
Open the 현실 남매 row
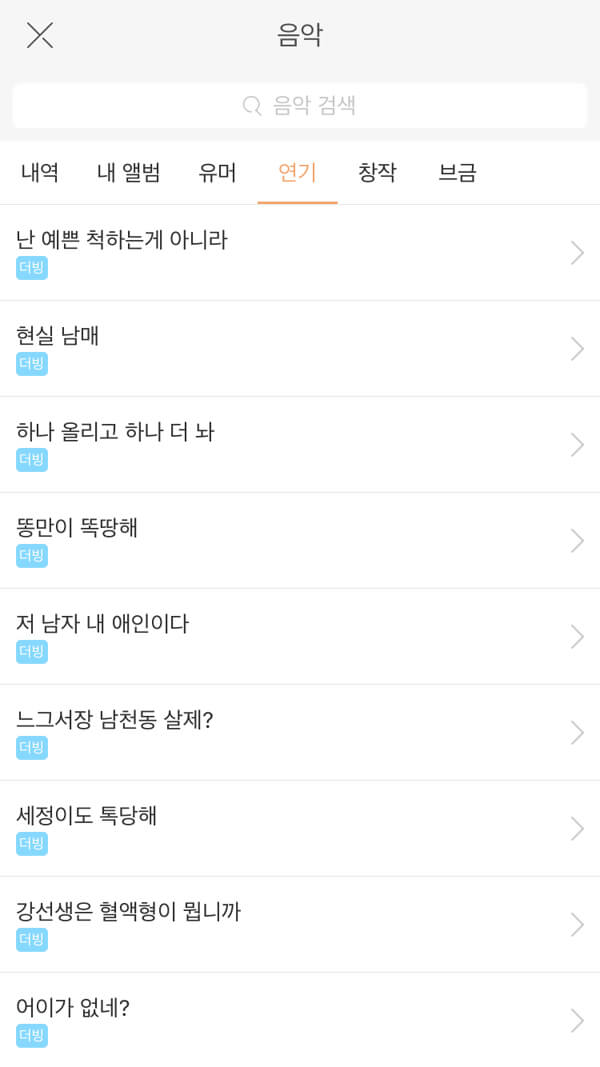pos(300,348)
